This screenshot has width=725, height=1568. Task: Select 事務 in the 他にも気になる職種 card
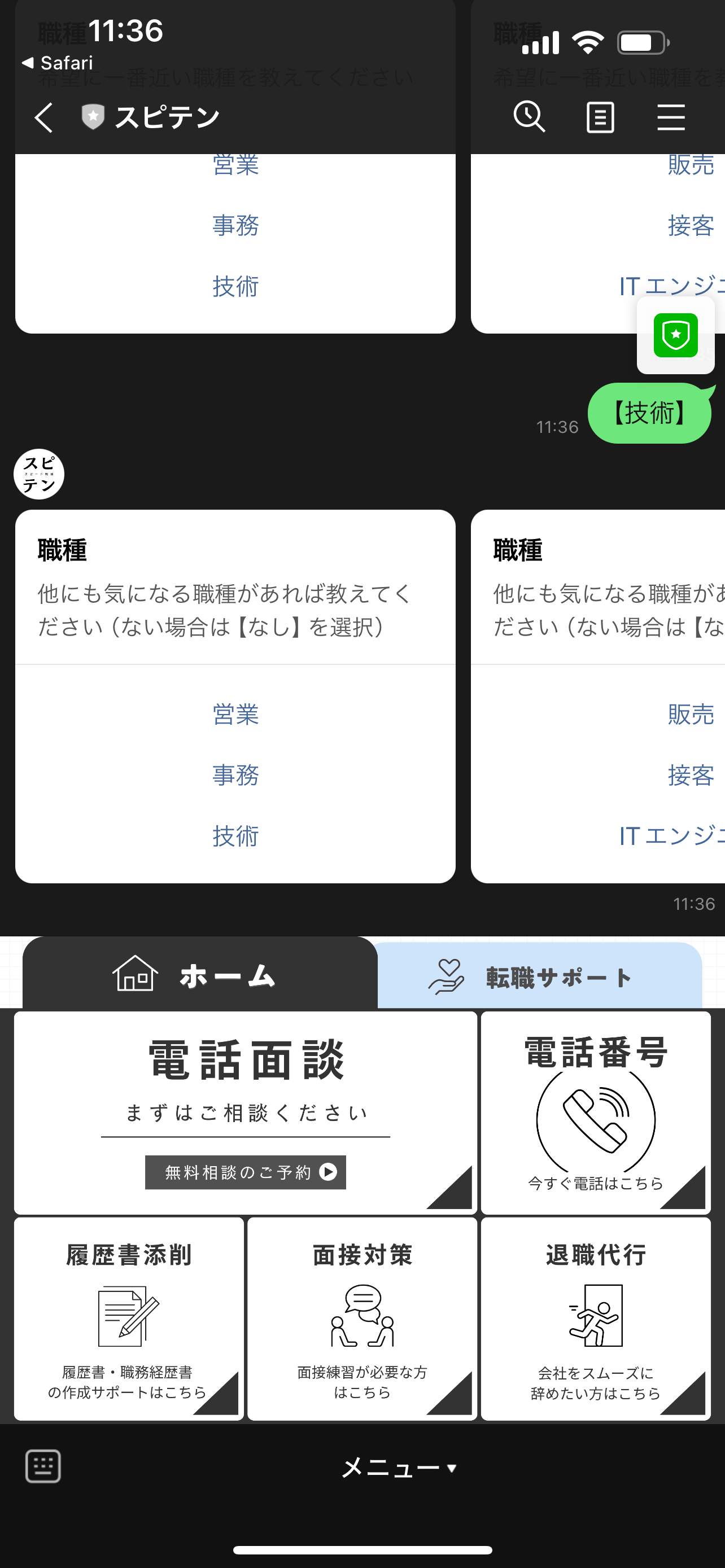(x=235, y=775)
